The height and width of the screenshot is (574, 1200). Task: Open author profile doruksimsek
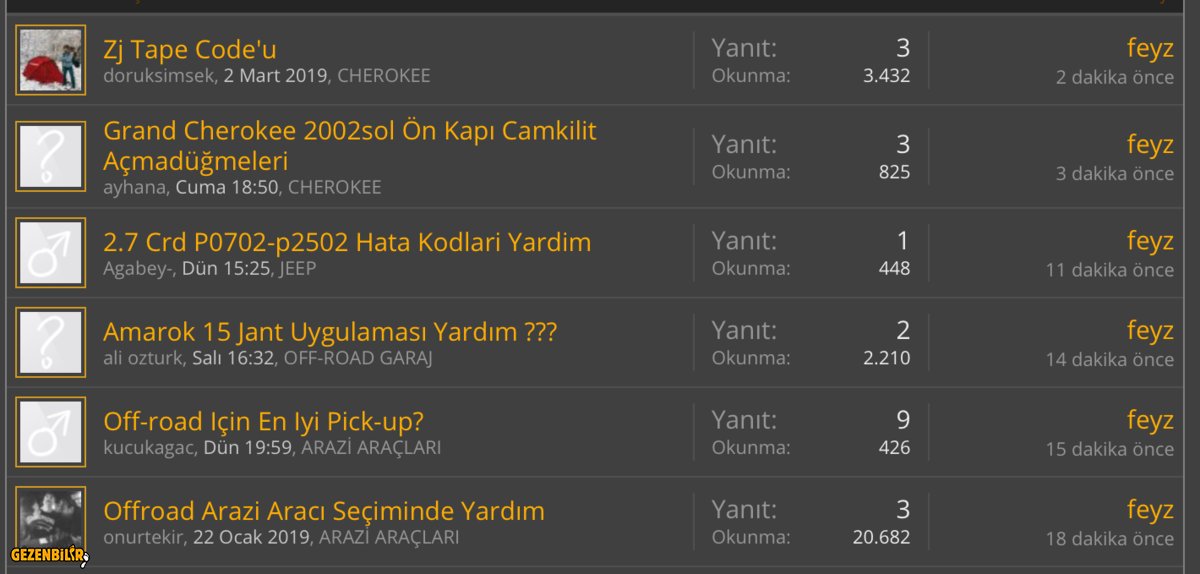[x=158, y=76]
